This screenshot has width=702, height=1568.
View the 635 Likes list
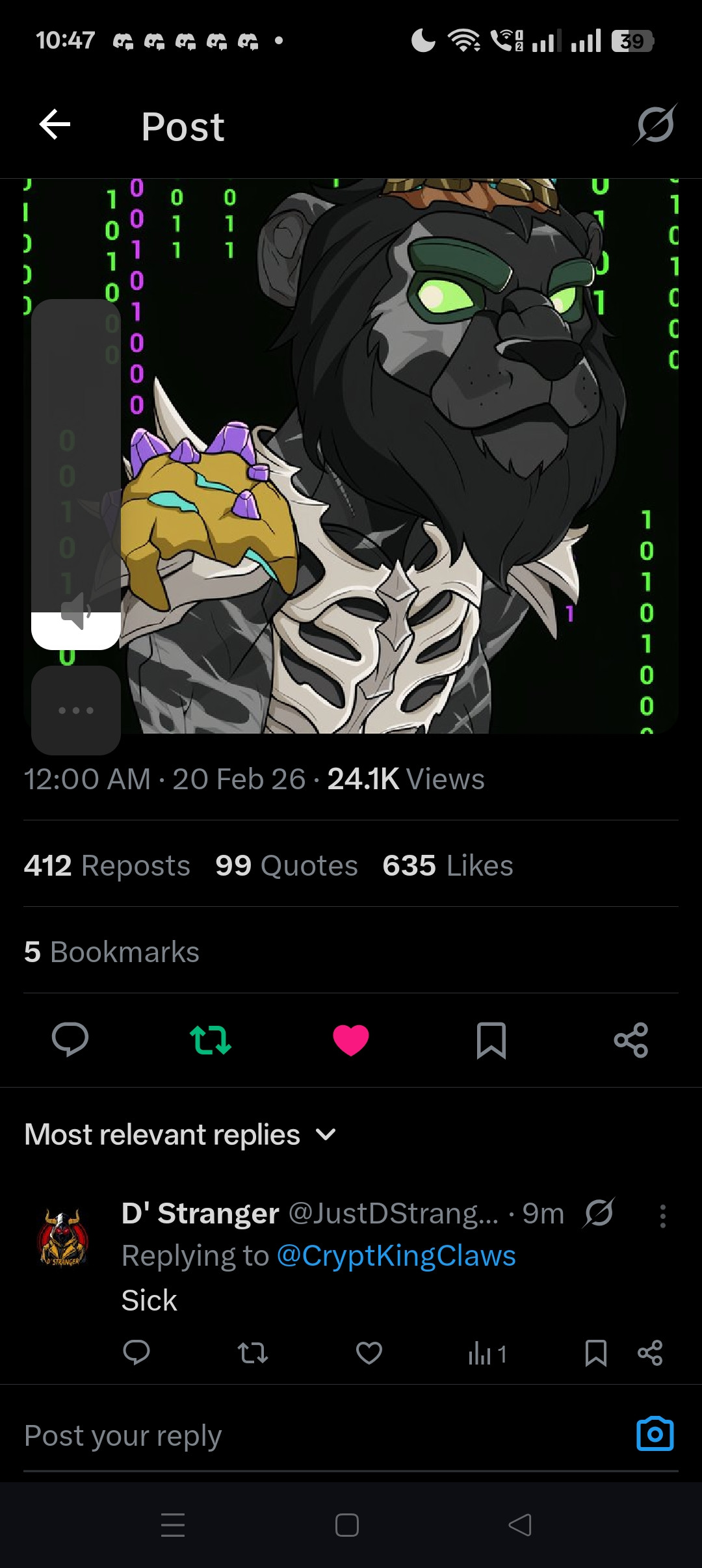click(x=448, y=865)
